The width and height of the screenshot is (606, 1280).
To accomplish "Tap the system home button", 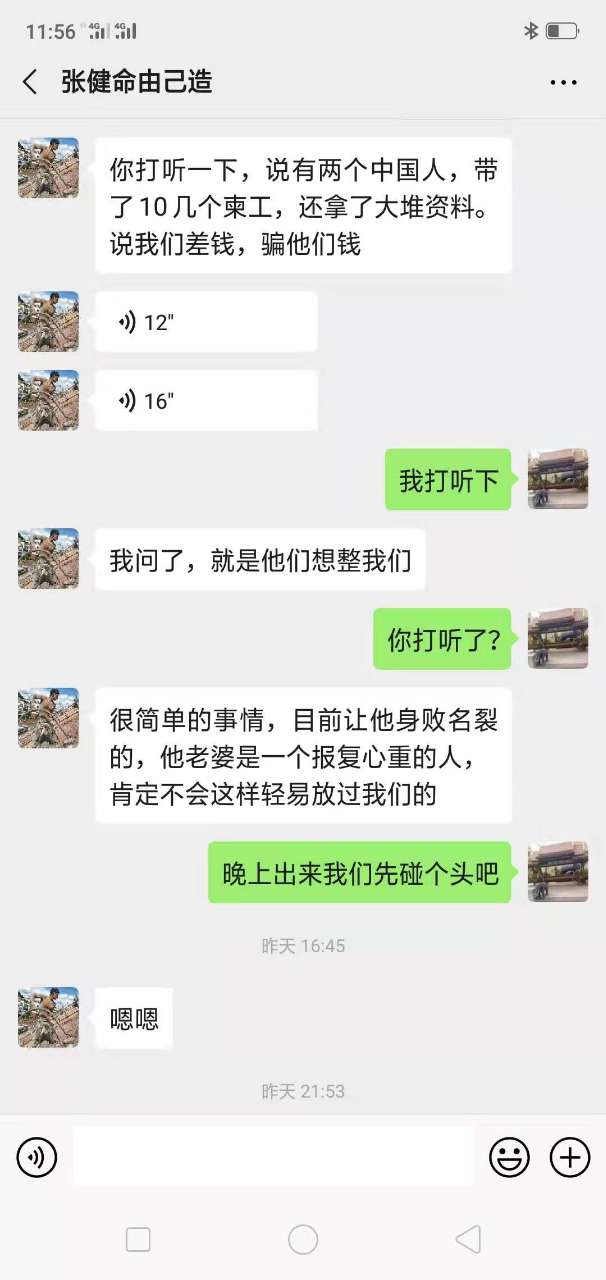I will click(x=303, y=1240).
